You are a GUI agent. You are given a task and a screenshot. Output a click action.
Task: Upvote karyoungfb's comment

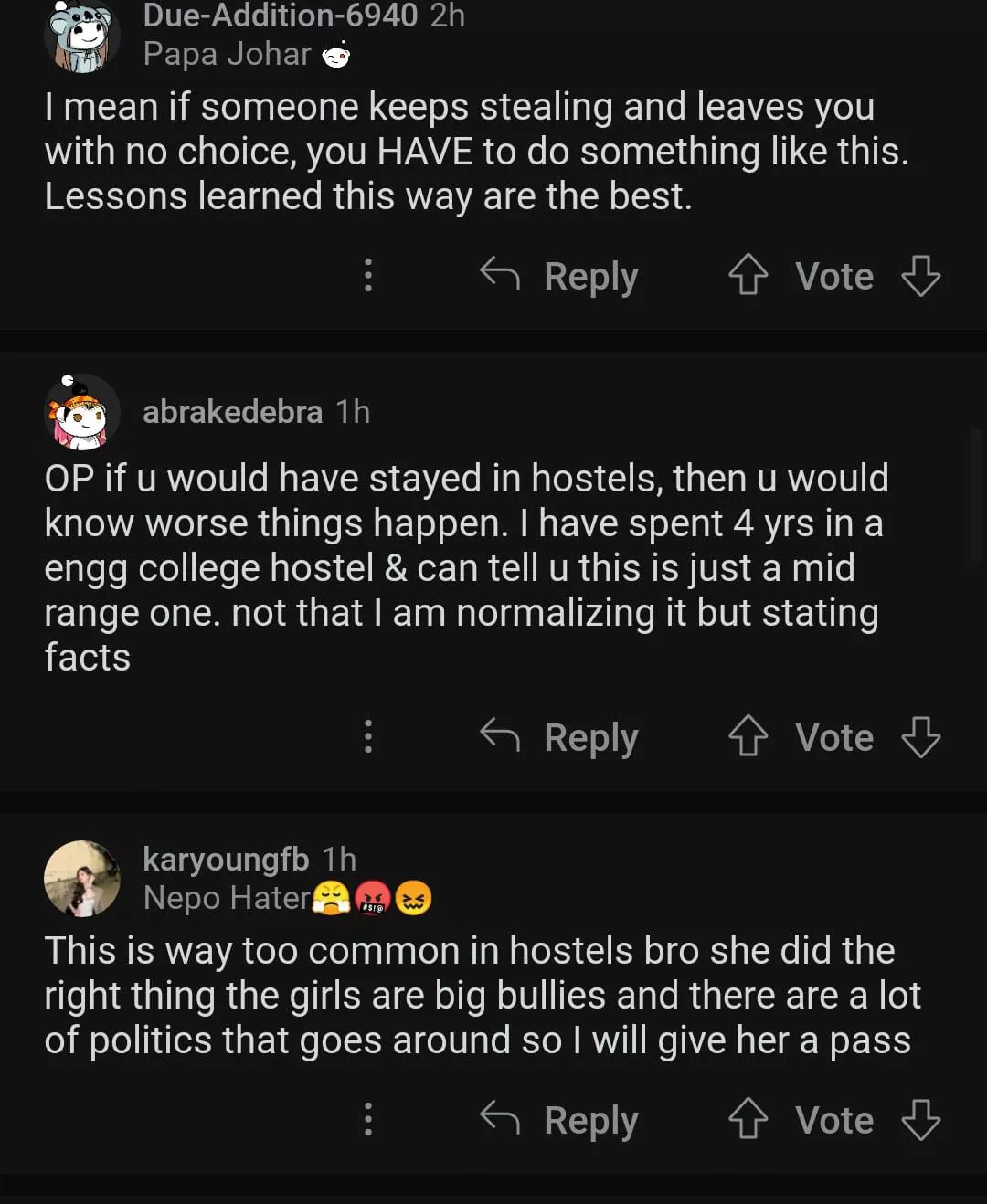tap(748, 1119)
